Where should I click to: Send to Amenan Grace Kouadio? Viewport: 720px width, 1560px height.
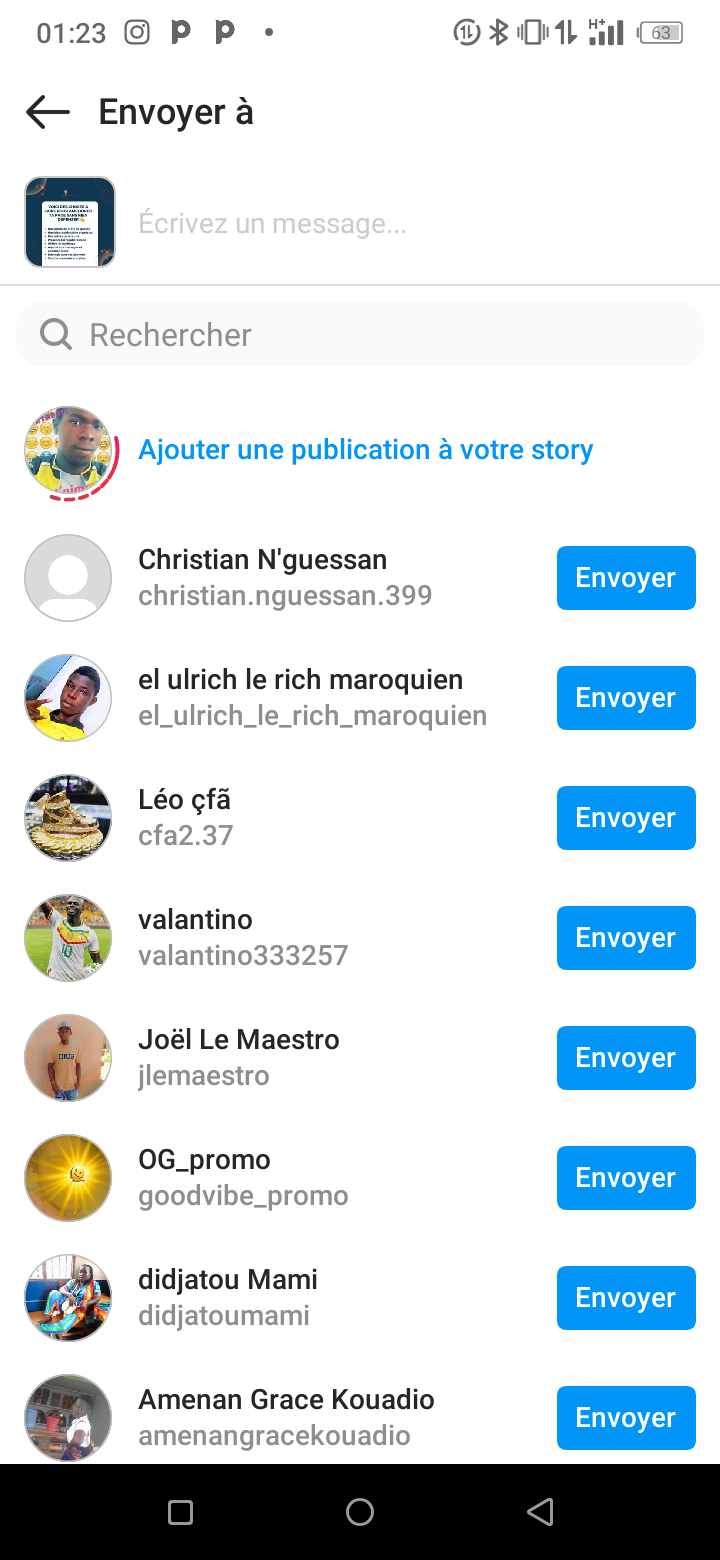[x=625, y=1418]
